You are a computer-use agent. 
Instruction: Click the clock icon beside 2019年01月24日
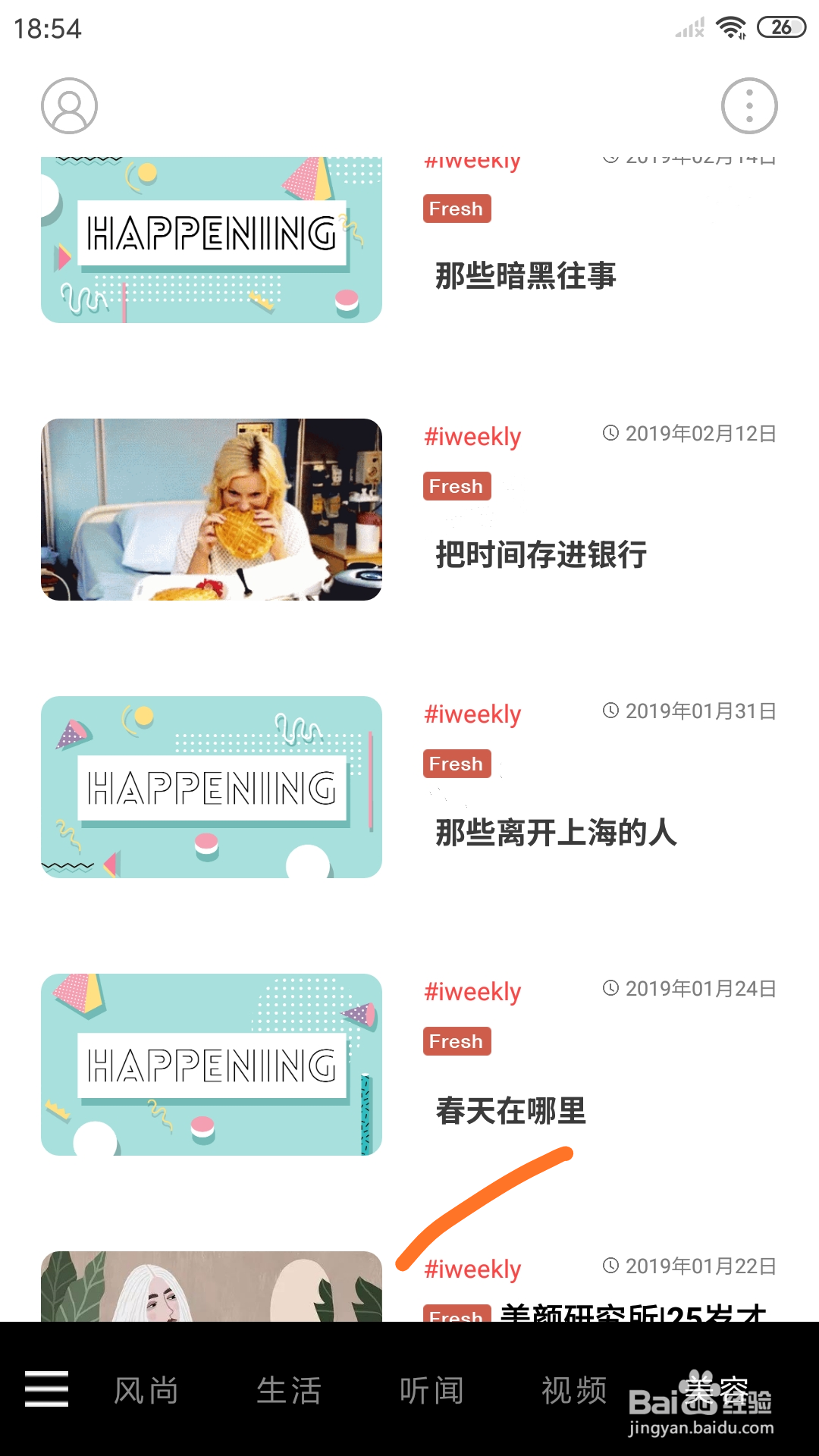[610, 987]
